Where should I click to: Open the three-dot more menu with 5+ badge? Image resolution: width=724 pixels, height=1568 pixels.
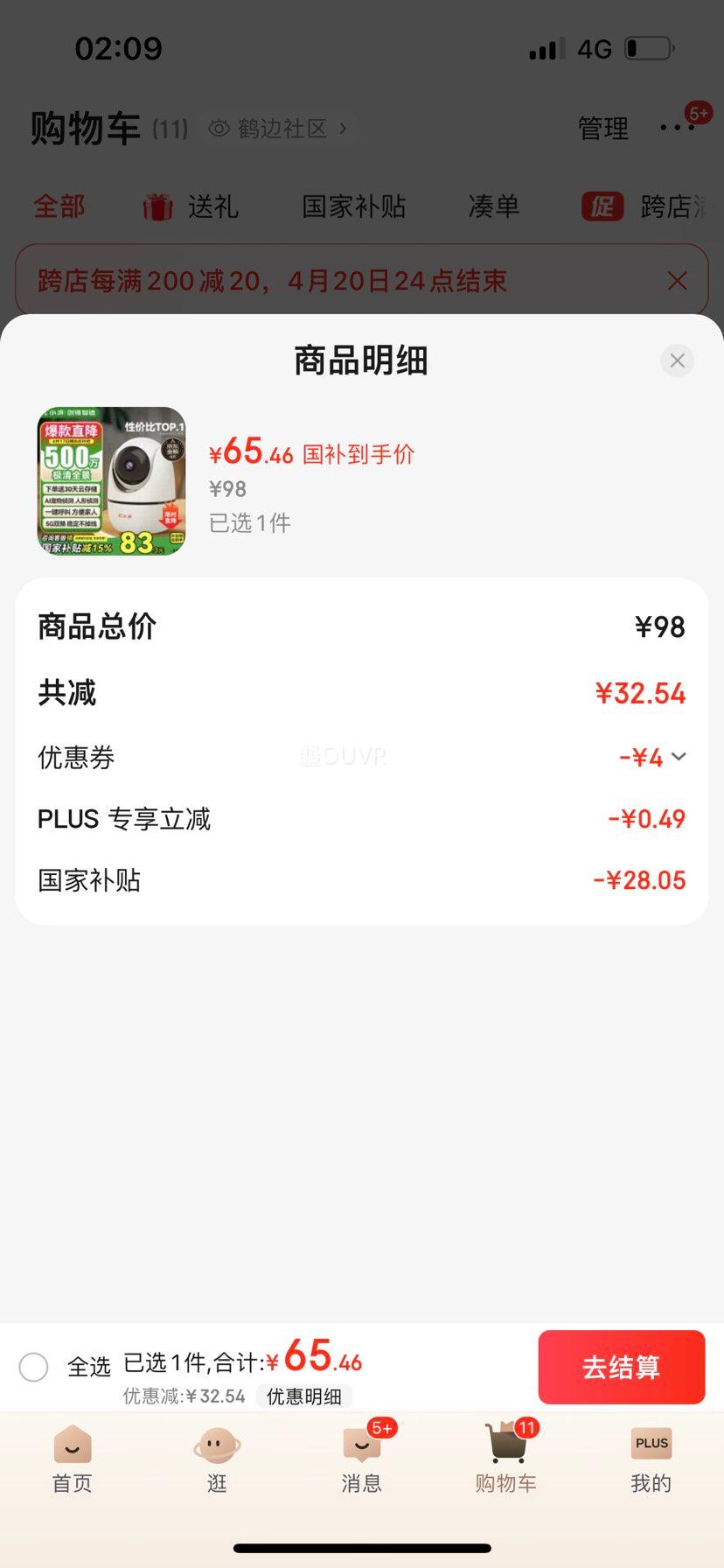(x=678, y=128)
